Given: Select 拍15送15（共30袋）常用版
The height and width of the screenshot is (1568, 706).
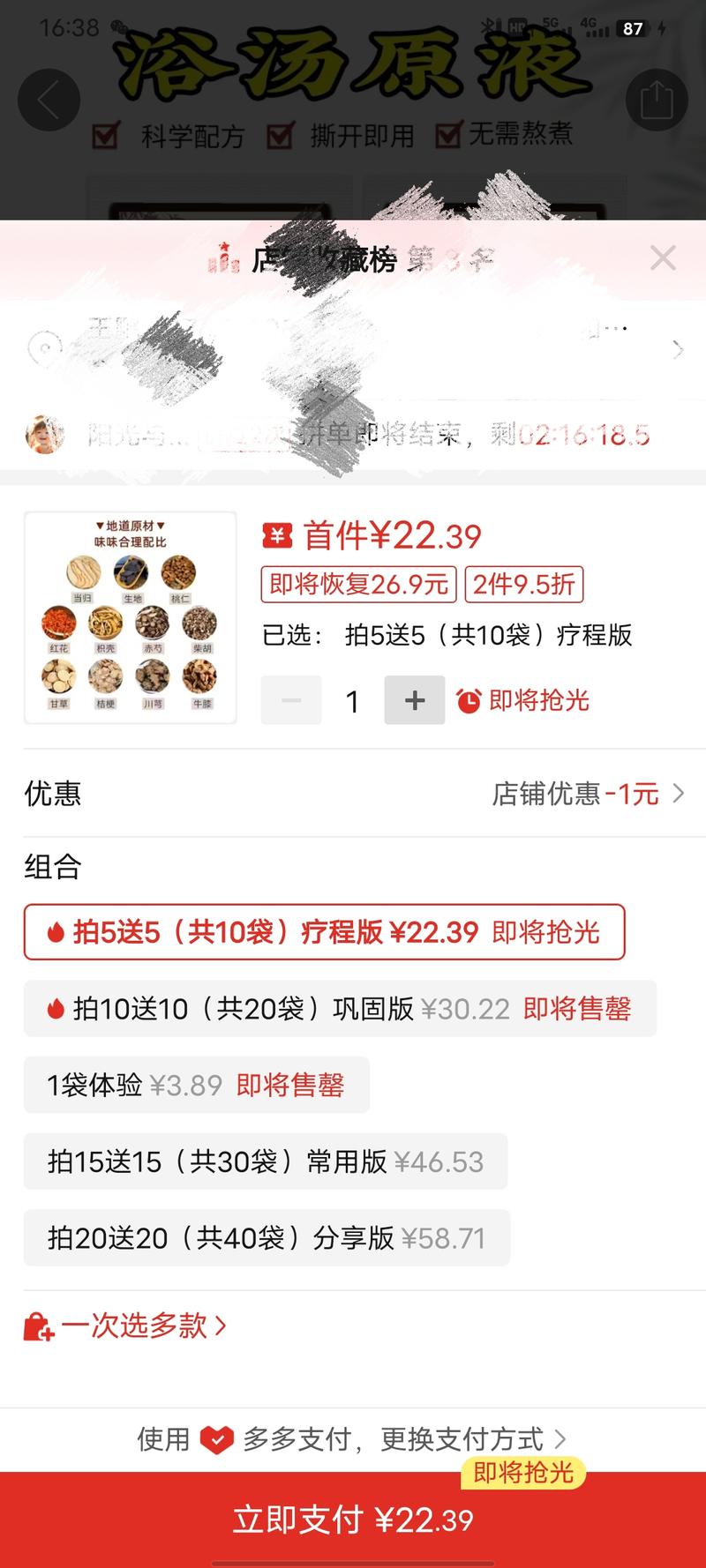Looking at the screenshot, I should 265,1161.
